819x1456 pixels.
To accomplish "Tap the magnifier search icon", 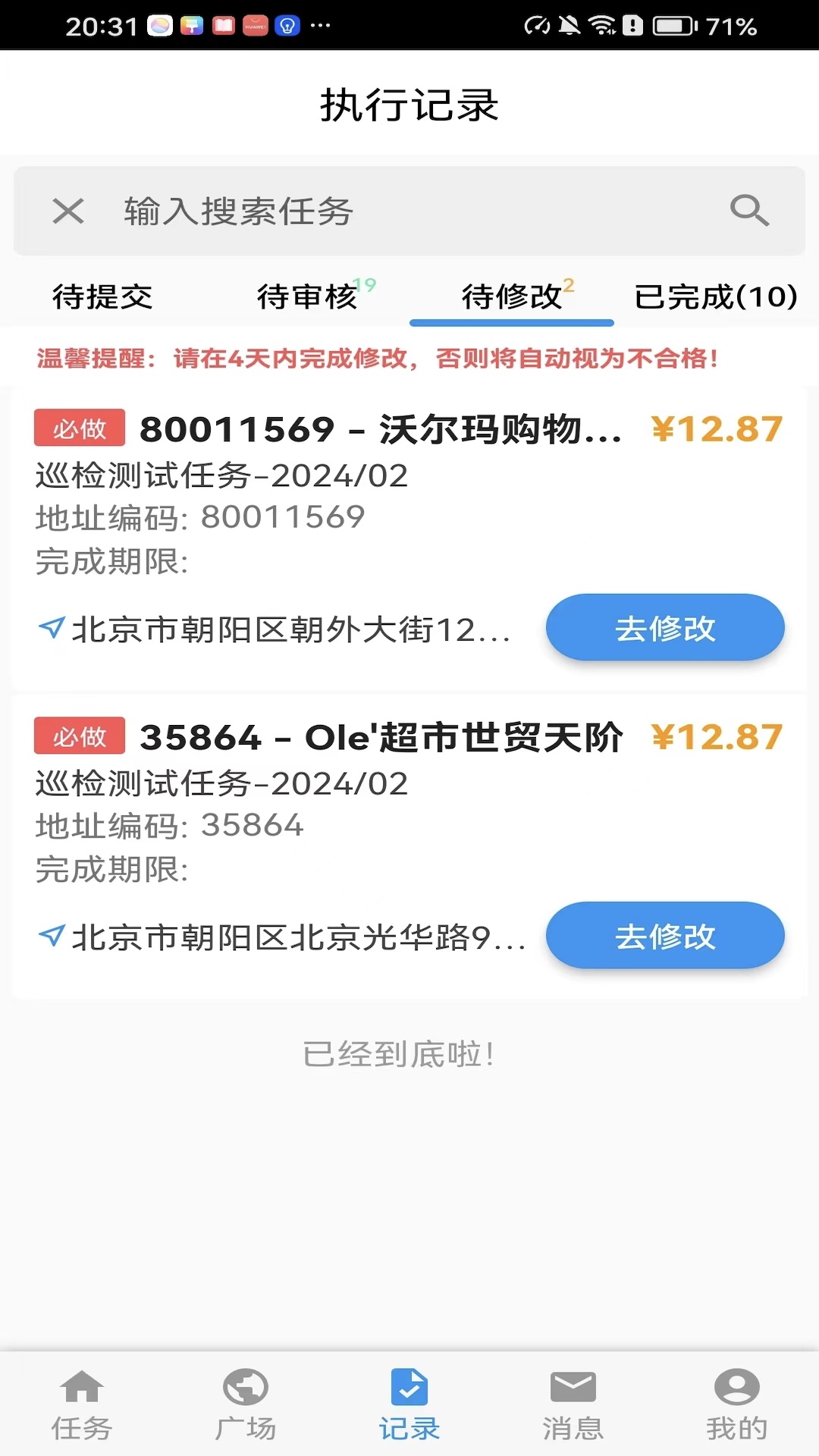I will click(x=749, y=210).
